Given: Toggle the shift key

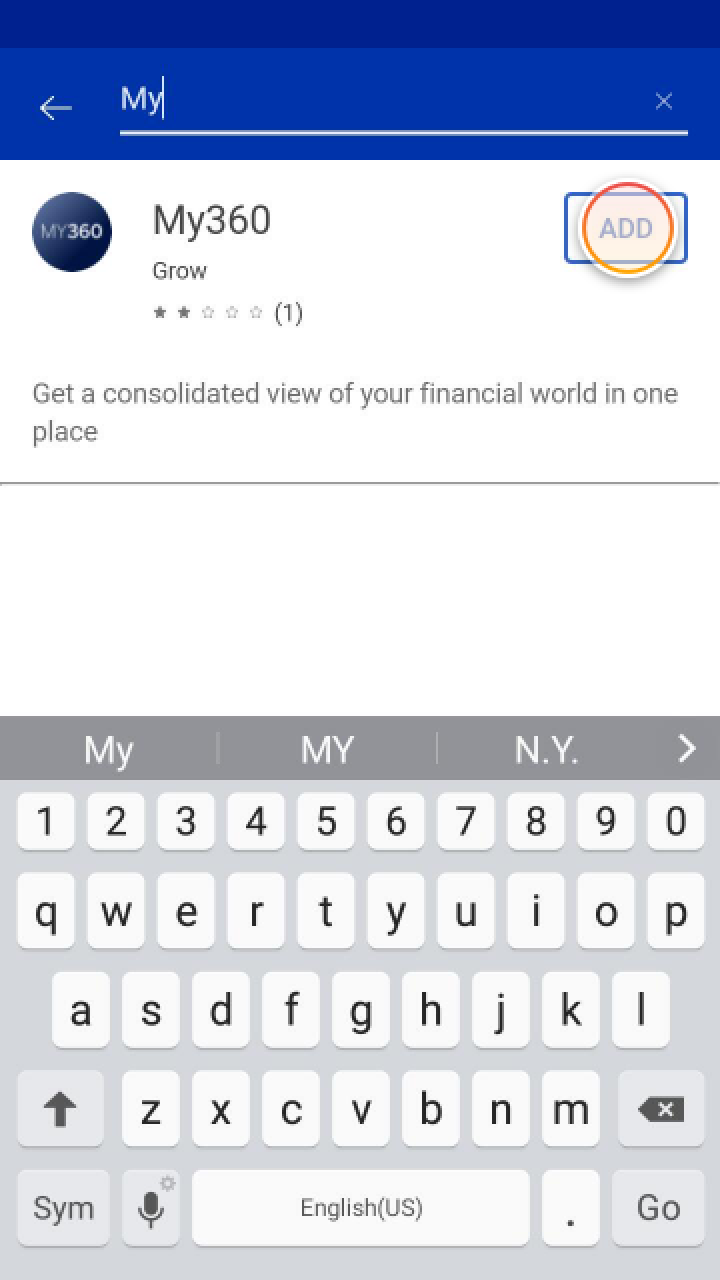Looking at the screenshot, I should pos(60,1108).
